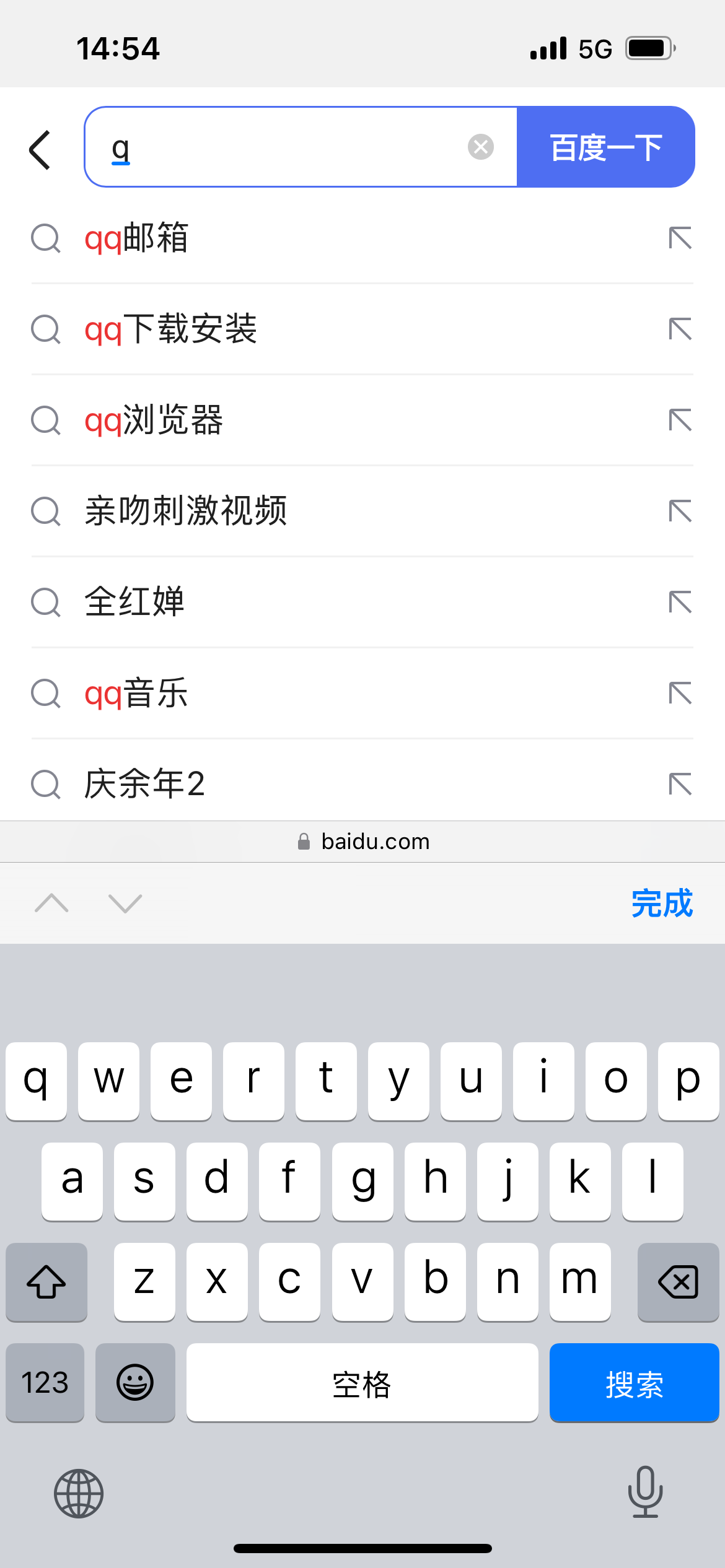Open the qq下载安装 suggestion
The width and height of the screenshot is (725, 1568).
pos(170,329)
